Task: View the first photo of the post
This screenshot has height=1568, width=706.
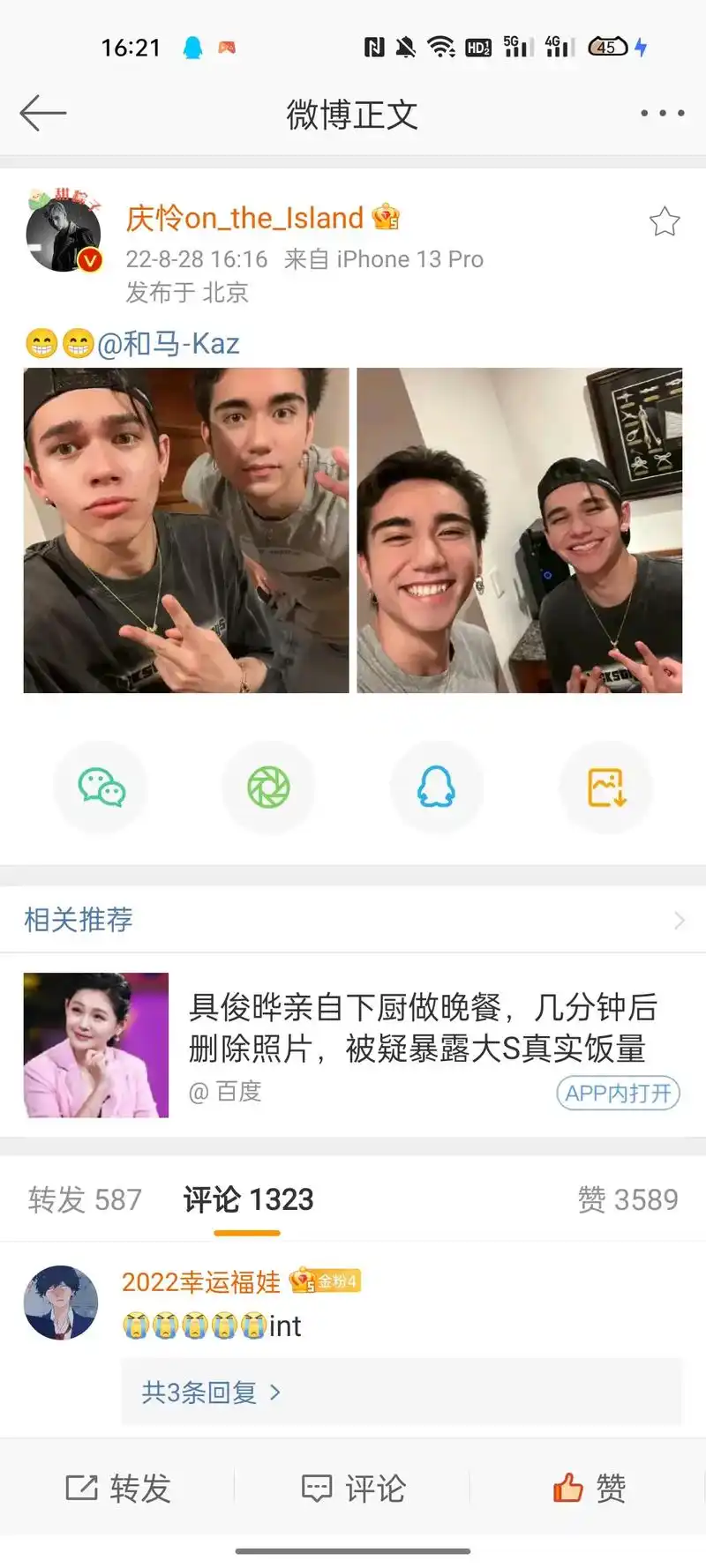Action: click(186, 530)
